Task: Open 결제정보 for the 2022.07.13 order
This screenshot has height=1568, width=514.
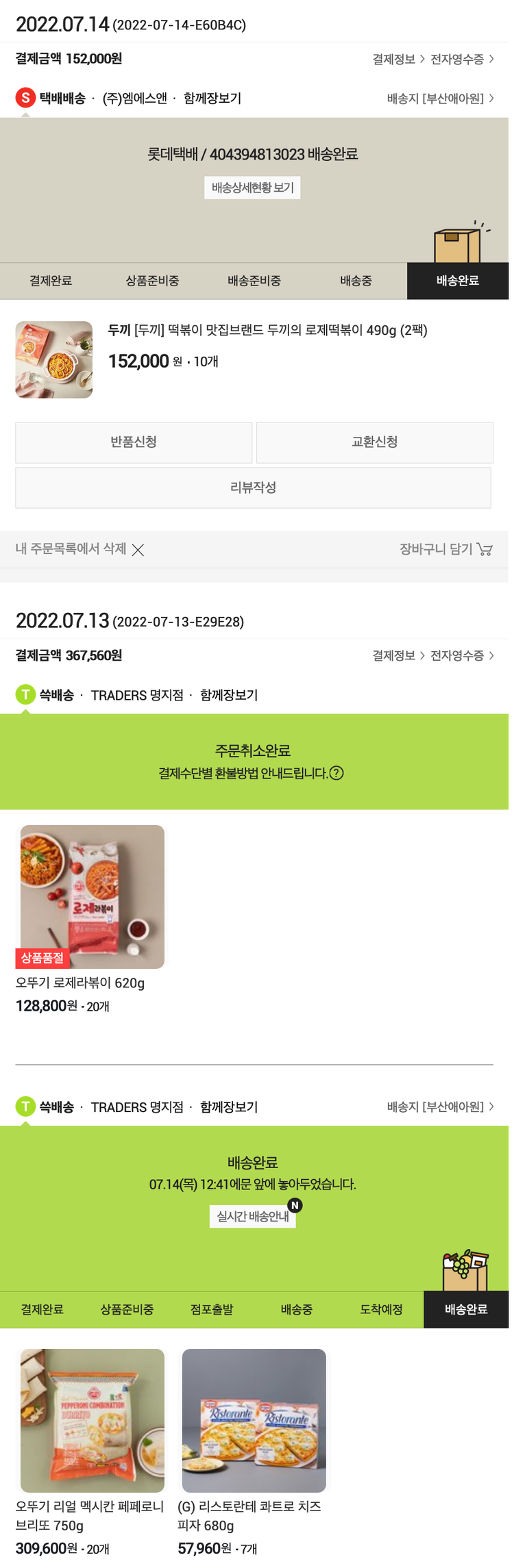Action: tap(398, 656)
